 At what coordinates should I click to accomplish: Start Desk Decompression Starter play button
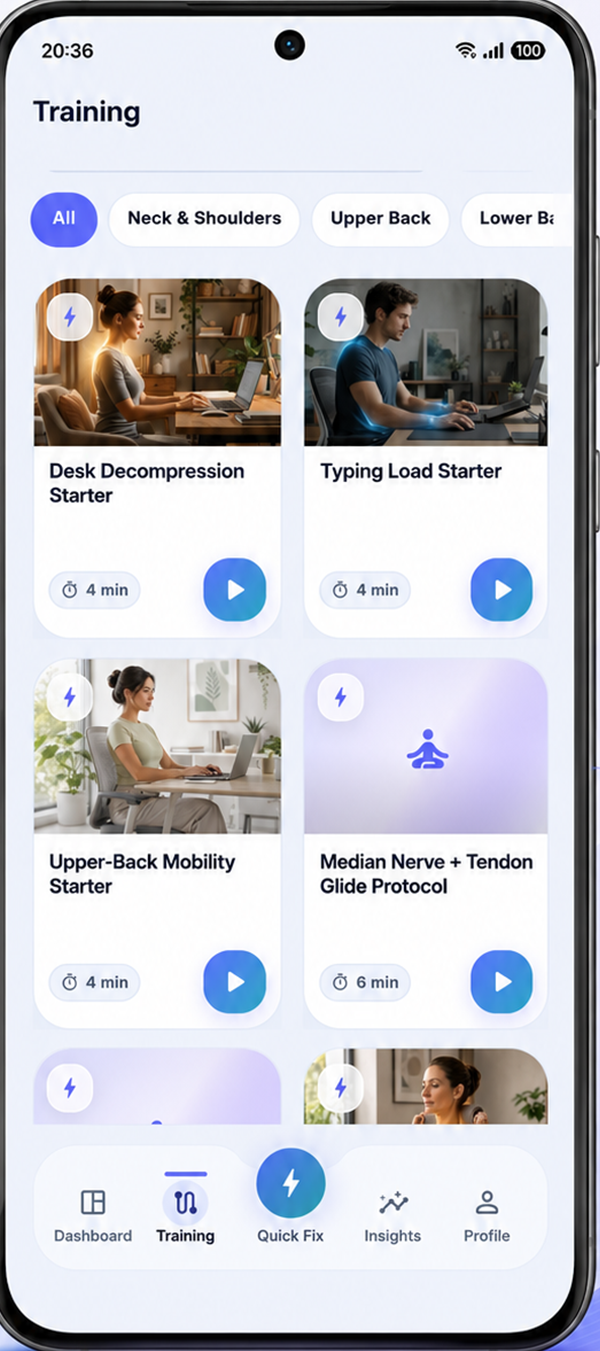235,590
